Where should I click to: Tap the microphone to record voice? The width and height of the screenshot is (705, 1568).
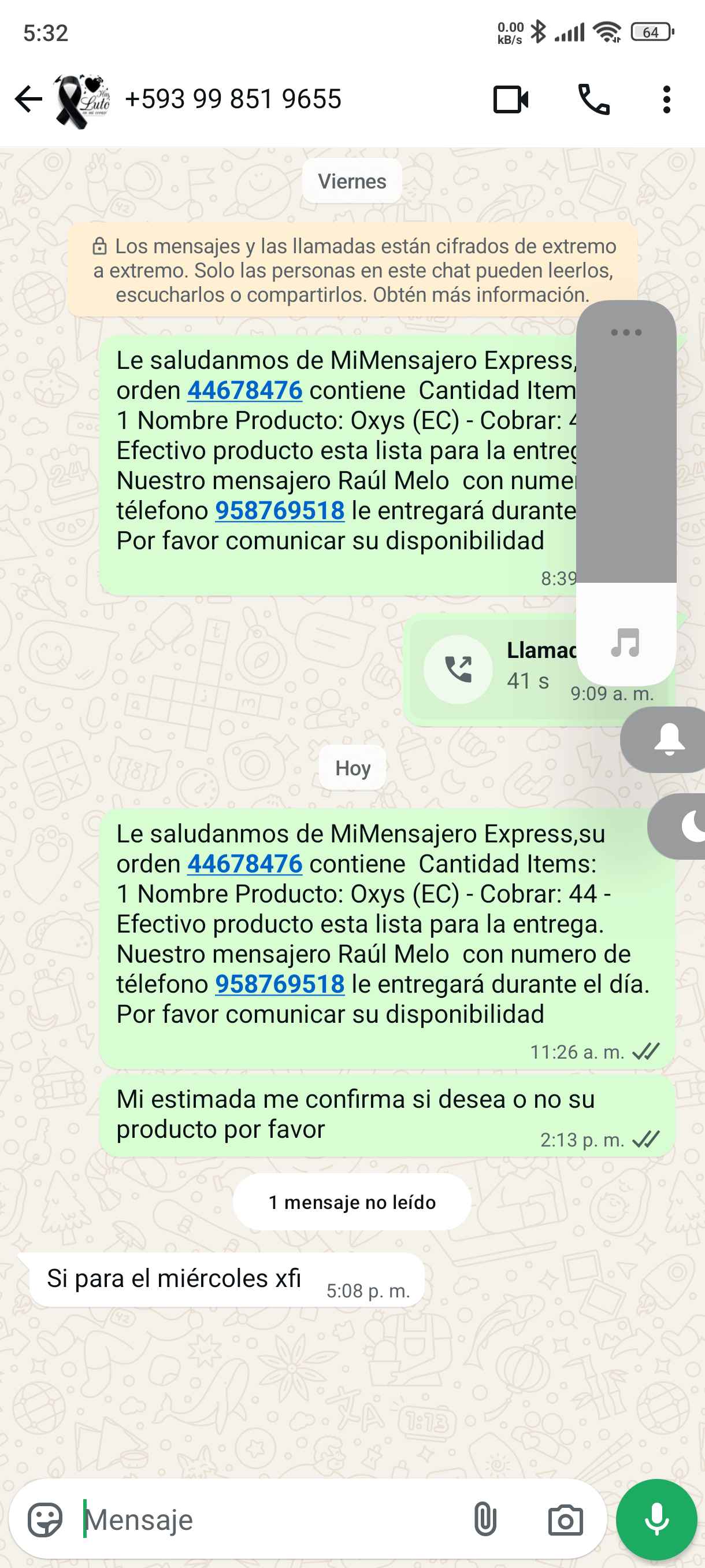pos(656,1519)
